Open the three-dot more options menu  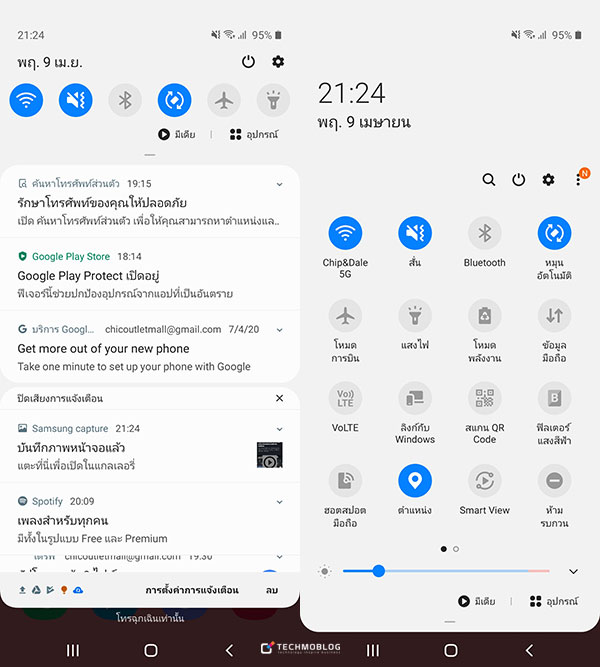[x=578, y=180]
